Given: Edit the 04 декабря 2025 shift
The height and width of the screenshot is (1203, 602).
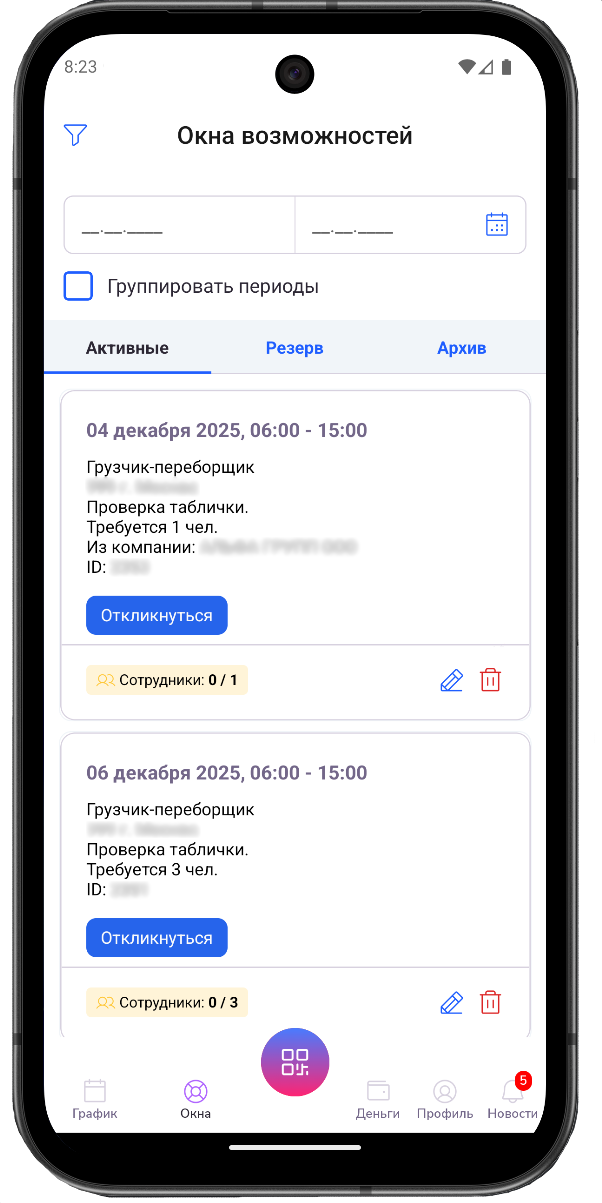Looking at the screenshot, I should coord(452,681).
